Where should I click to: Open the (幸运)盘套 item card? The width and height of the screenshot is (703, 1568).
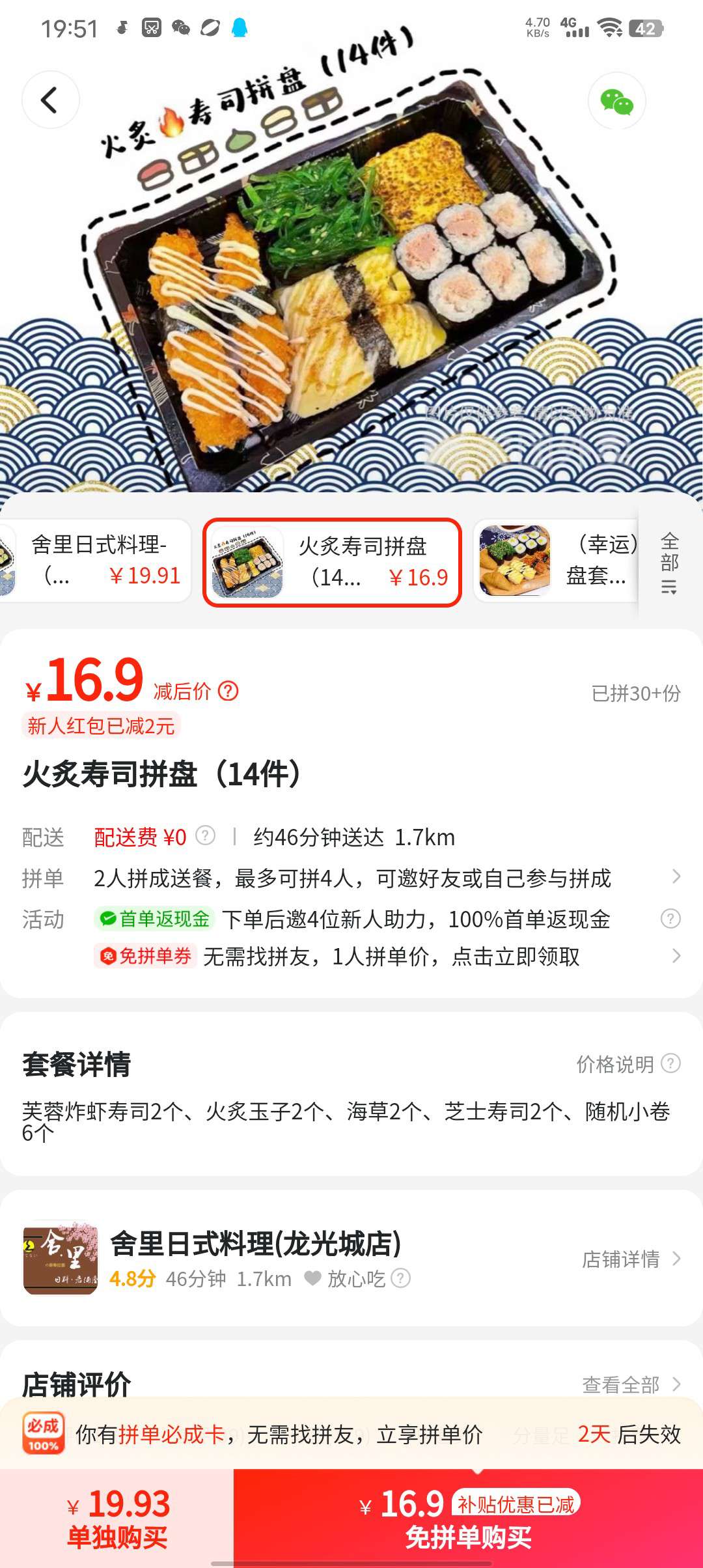coord(557,561)
